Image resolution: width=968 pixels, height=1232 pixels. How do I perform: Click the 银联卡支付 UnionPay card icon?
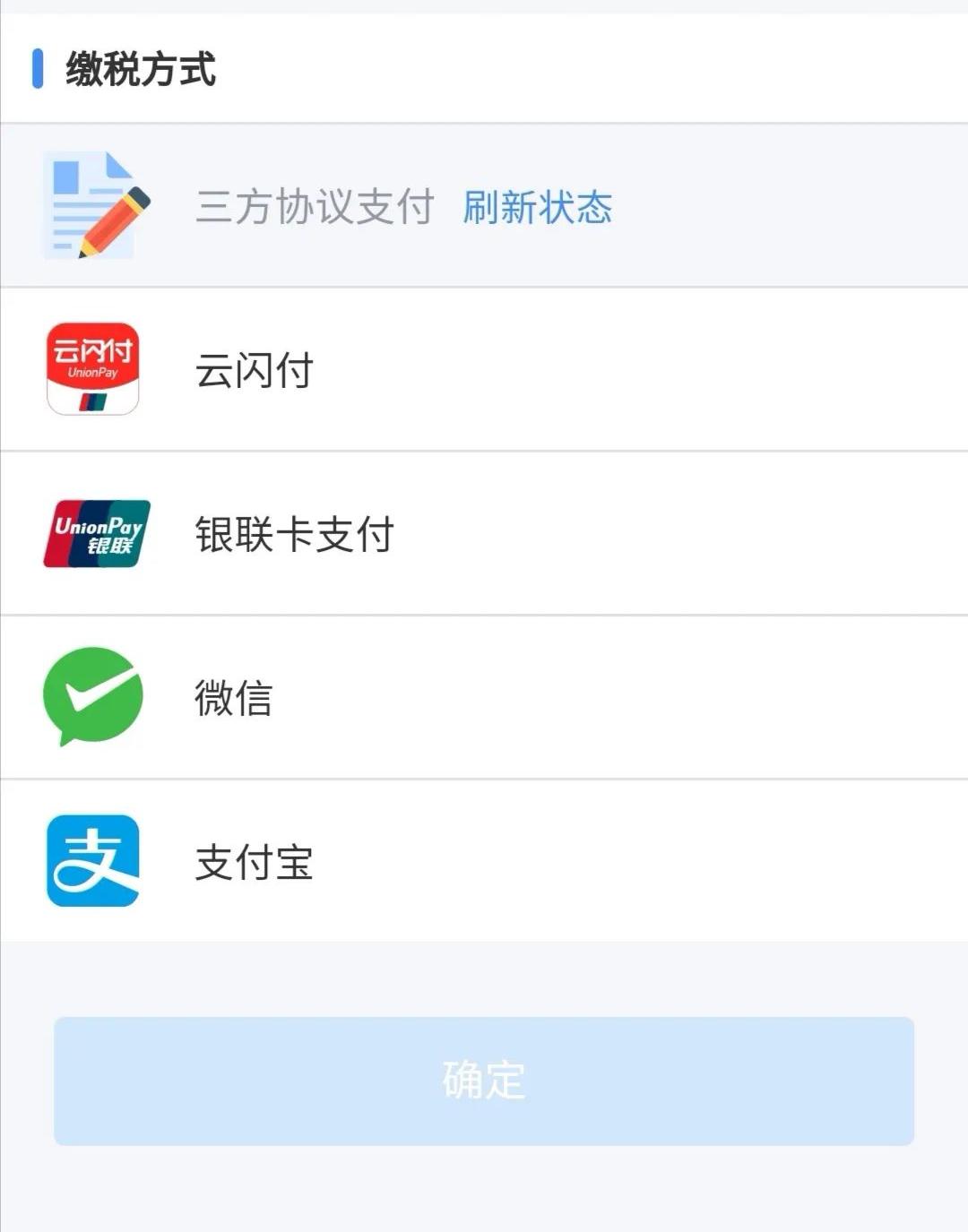(96, 531)
